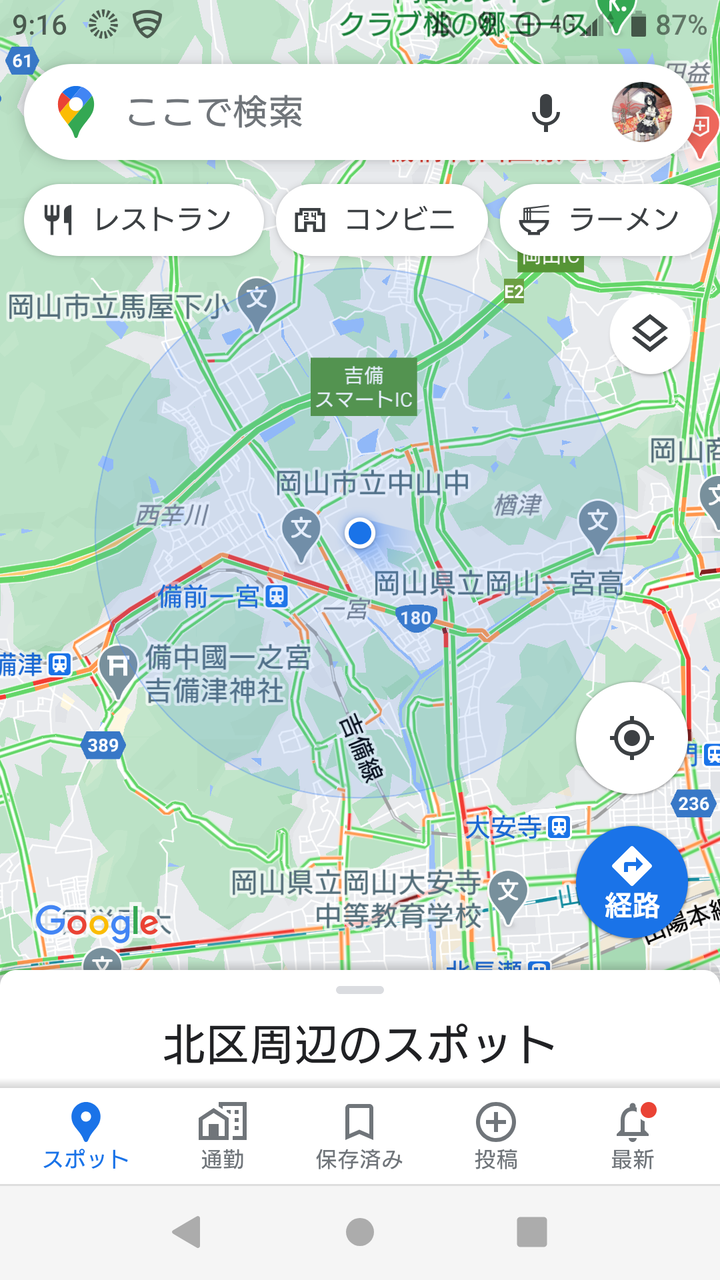Open the map layers button
Viewport: 720px width, 1280px height.
(650, 334)
